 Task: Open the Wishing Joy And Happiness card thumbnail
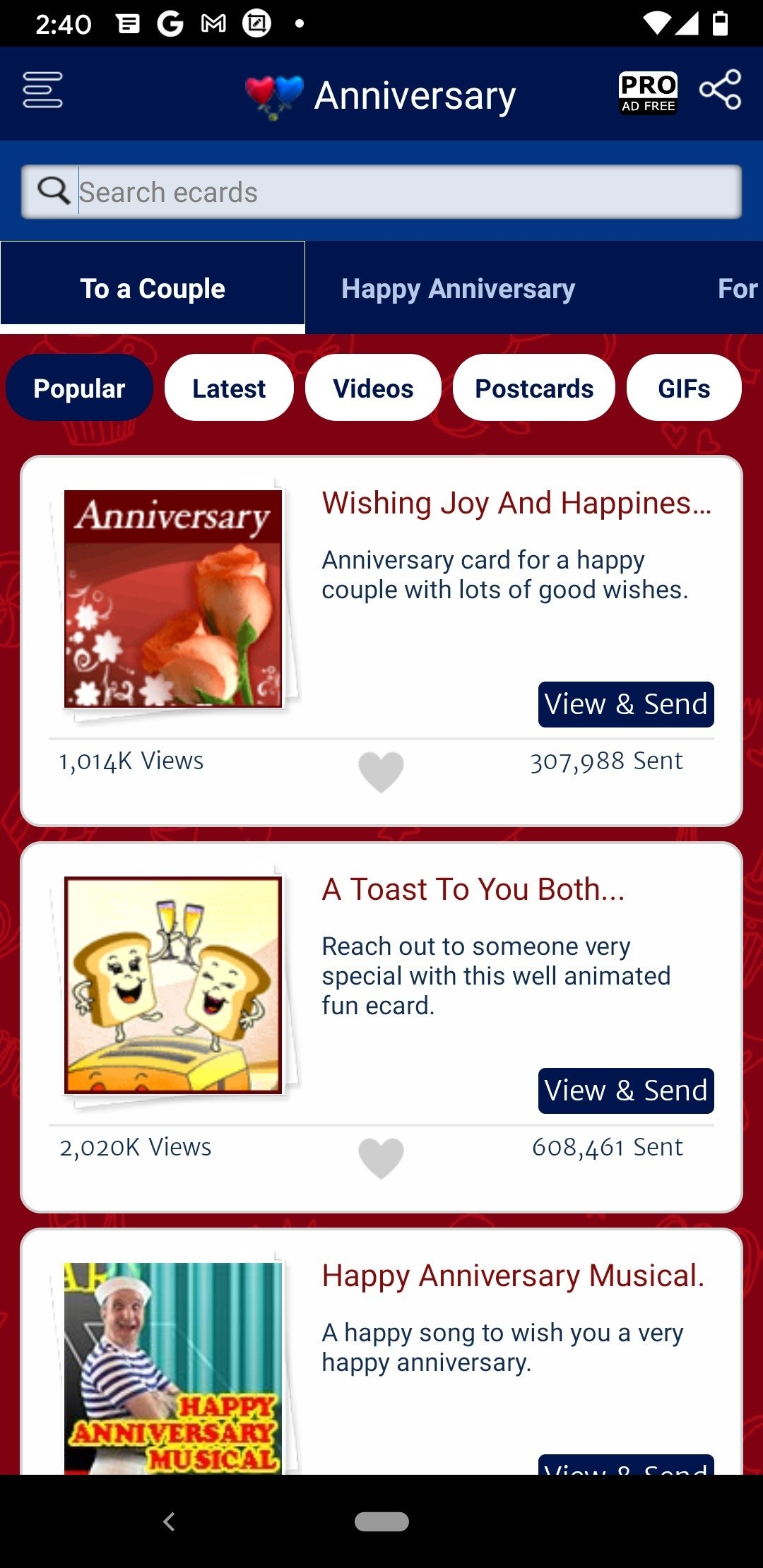[173, 599]
